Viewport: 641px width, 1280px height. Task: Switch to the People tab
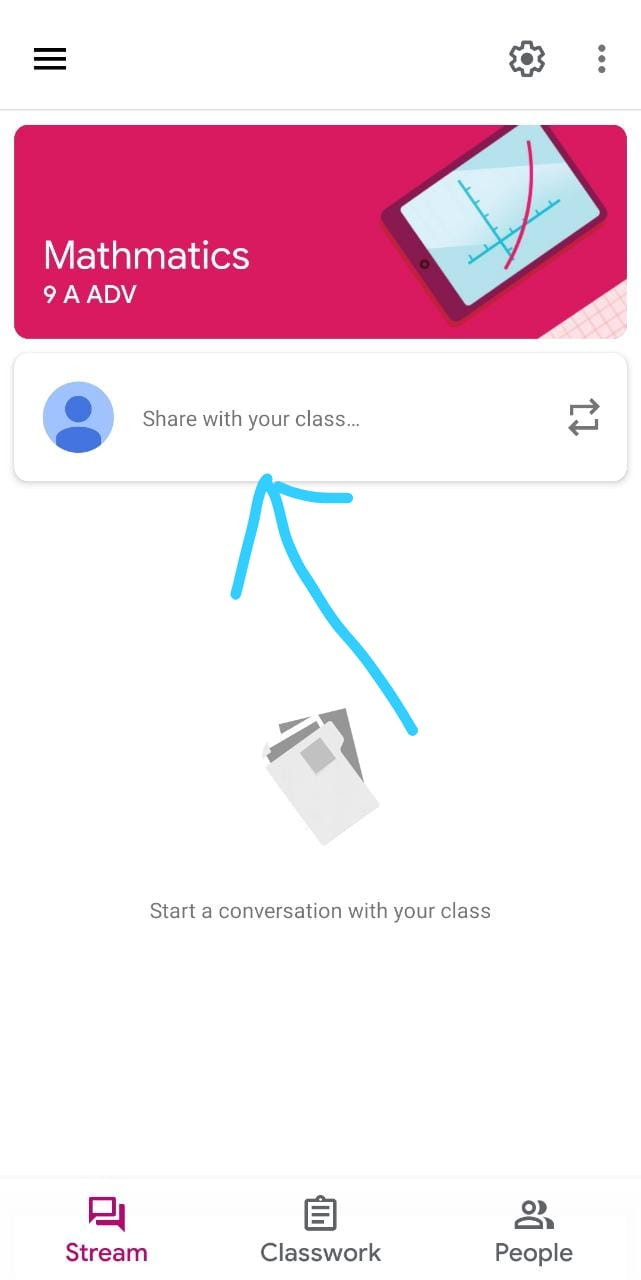click(x=533, y=1231)
